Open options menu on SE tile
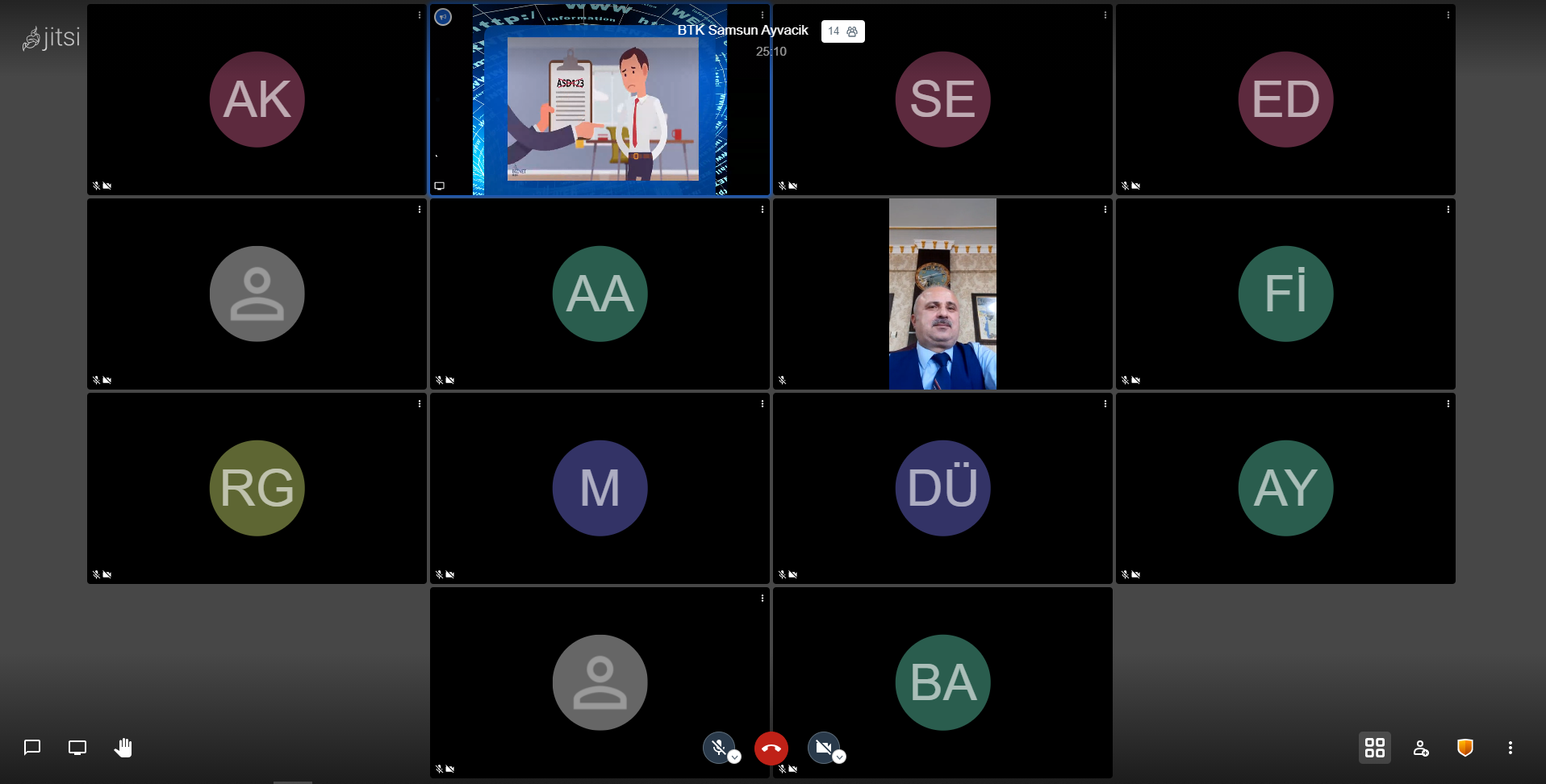This screenshot has height=784, width=1546. 1105,15
